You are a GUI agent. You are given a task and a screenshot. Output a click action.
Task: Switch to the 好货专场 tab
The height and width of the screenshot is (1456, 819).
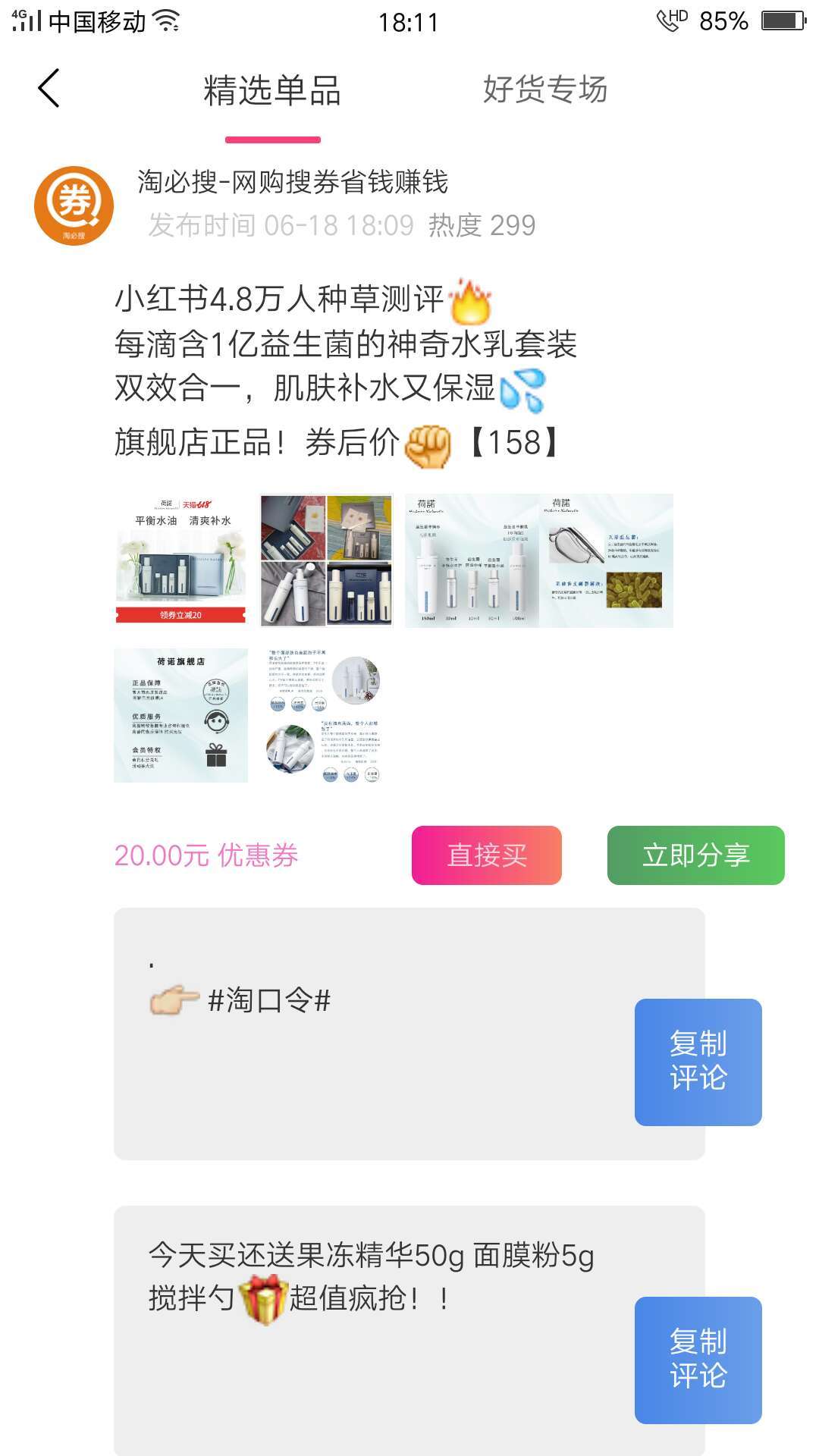click(x=545, y=89)
